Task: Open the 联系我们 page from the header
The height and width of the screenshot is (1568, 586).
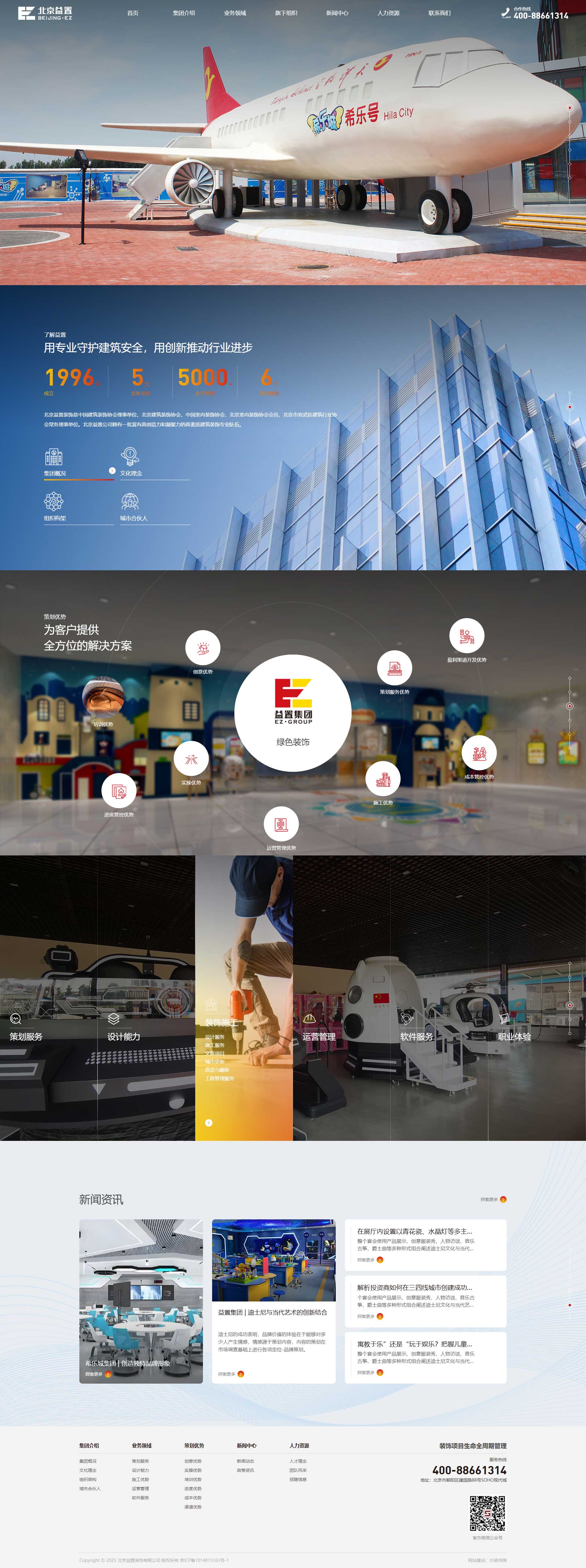Action: (x=440, y=13)
